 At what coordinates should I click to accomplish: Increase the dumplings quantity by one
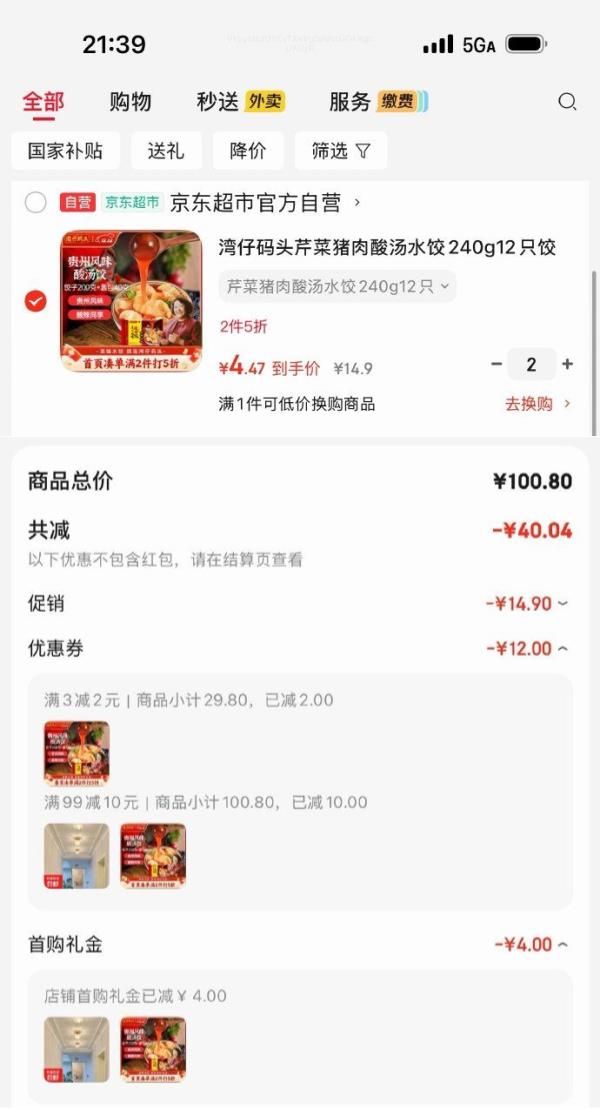567,364
